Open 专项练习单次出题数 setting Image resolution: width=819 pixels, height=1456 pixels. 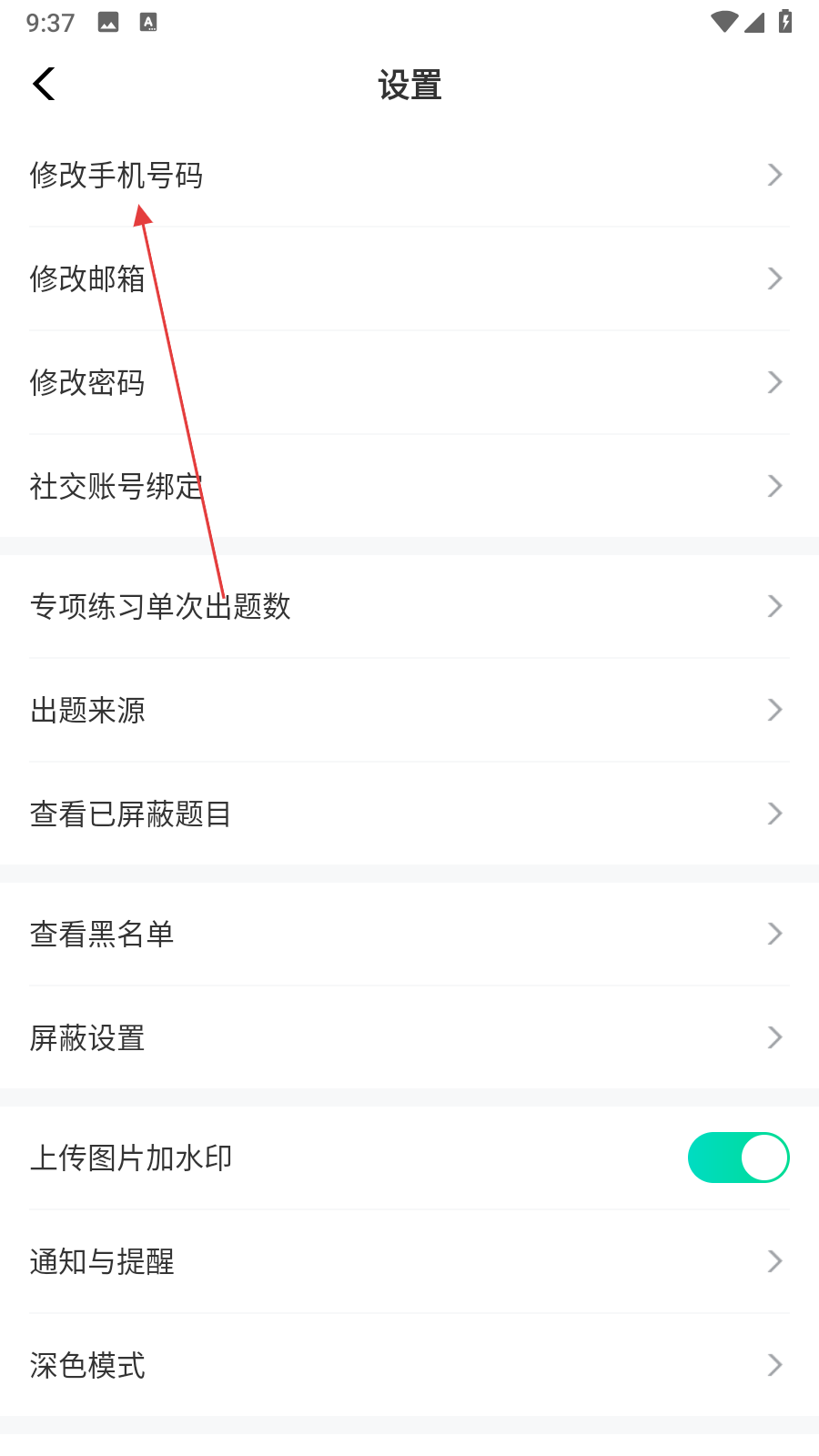409,606
